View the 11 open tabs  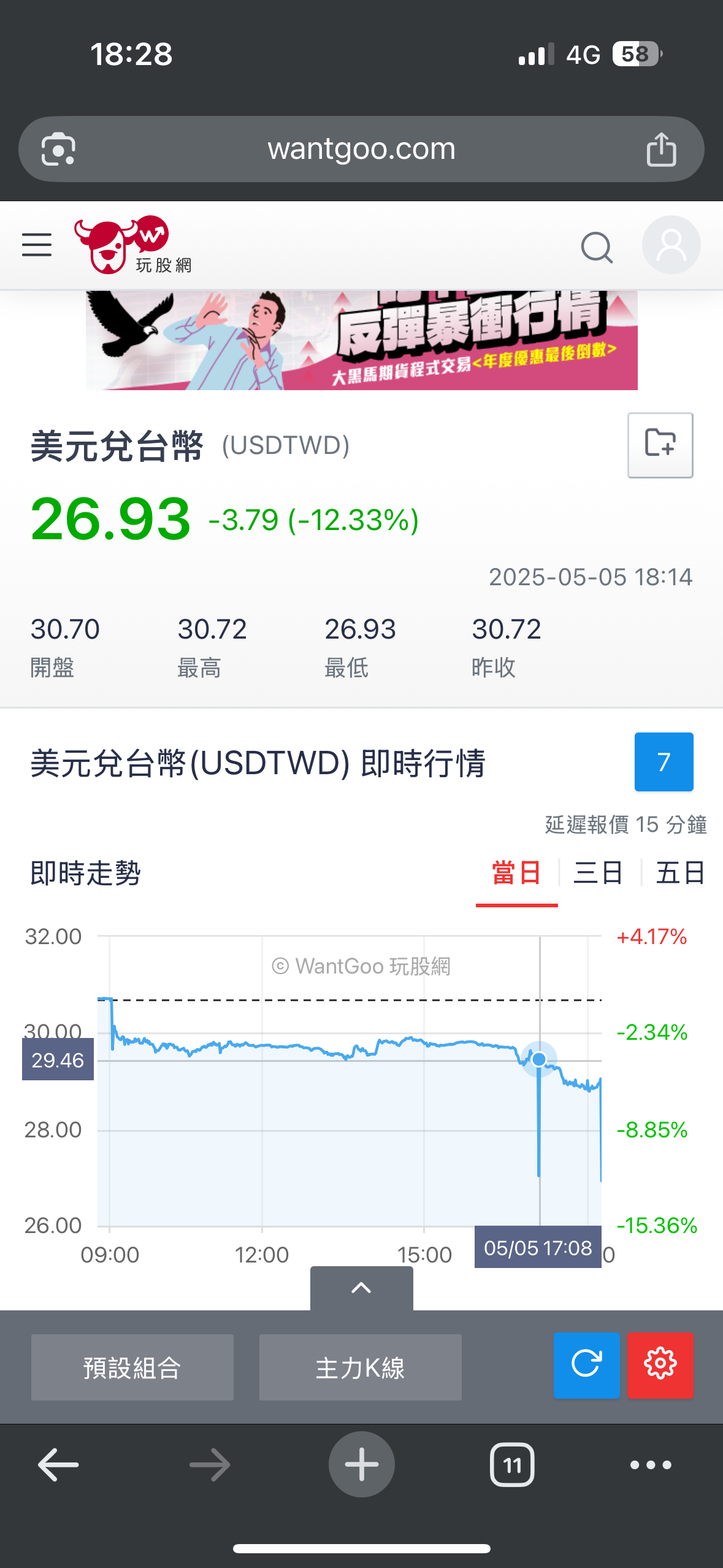click(x=512, y=1465)
